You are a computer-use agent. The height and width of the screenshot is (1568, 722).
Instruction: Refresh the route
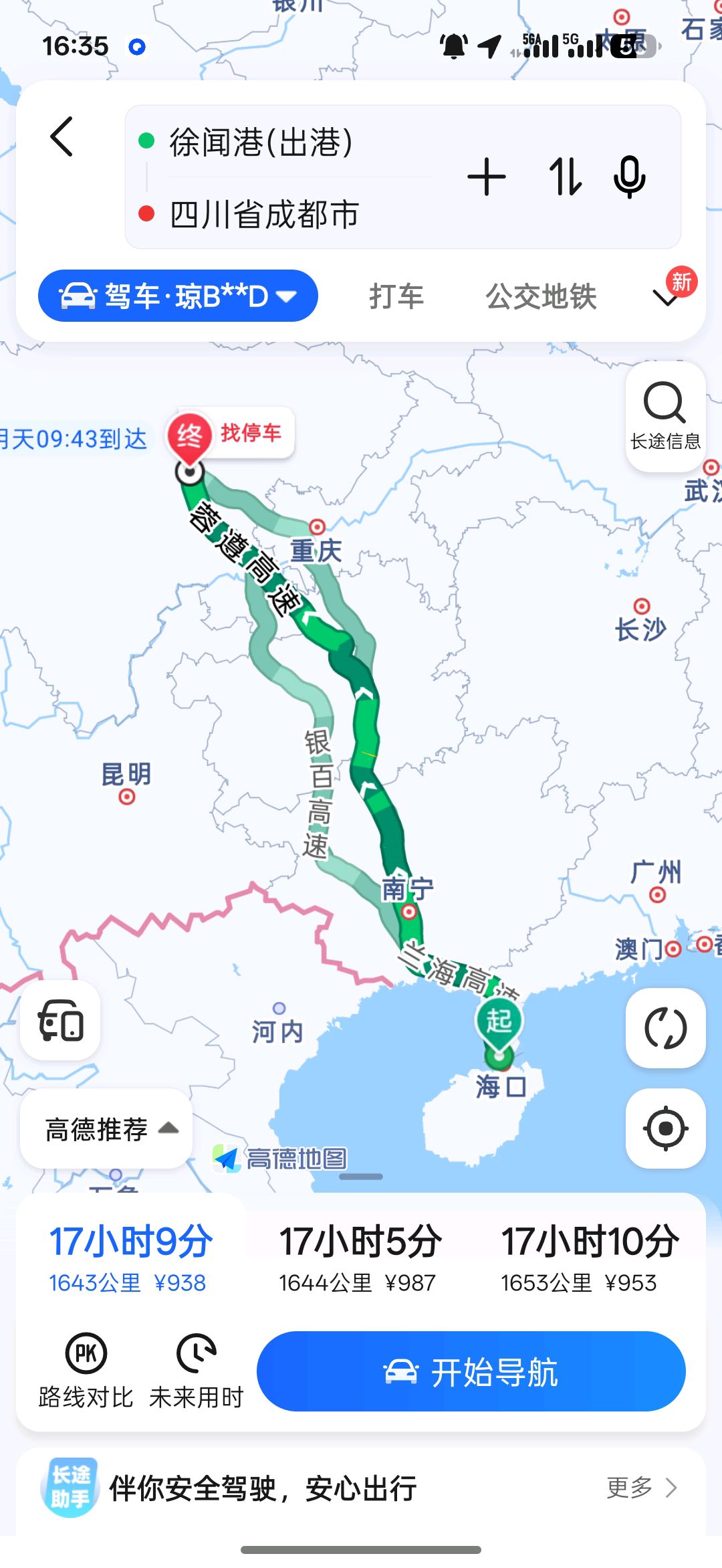tap(665, 1028)
